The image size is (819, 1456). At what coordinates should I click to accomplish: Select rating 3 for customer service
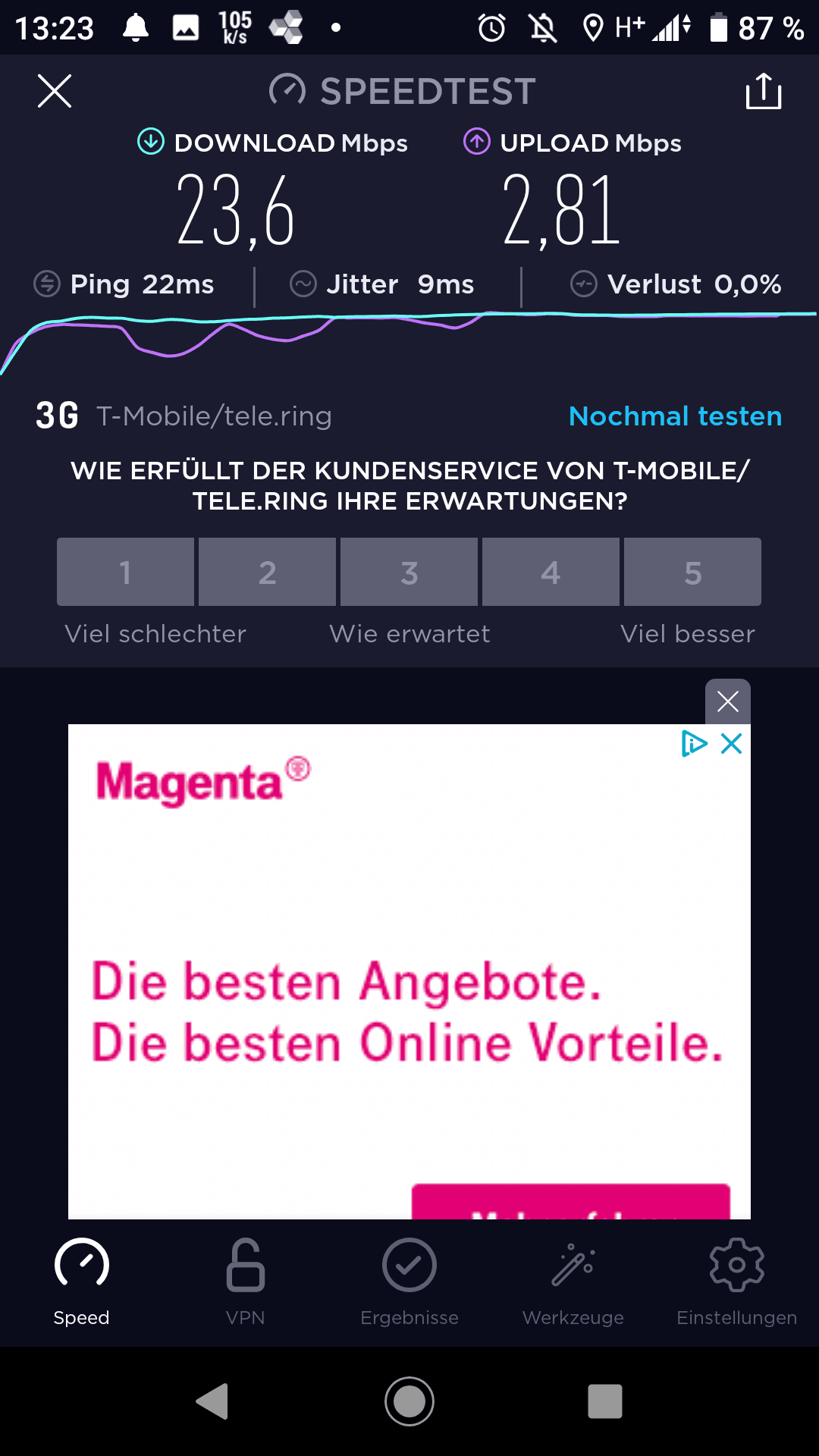(x=409, y=573)
